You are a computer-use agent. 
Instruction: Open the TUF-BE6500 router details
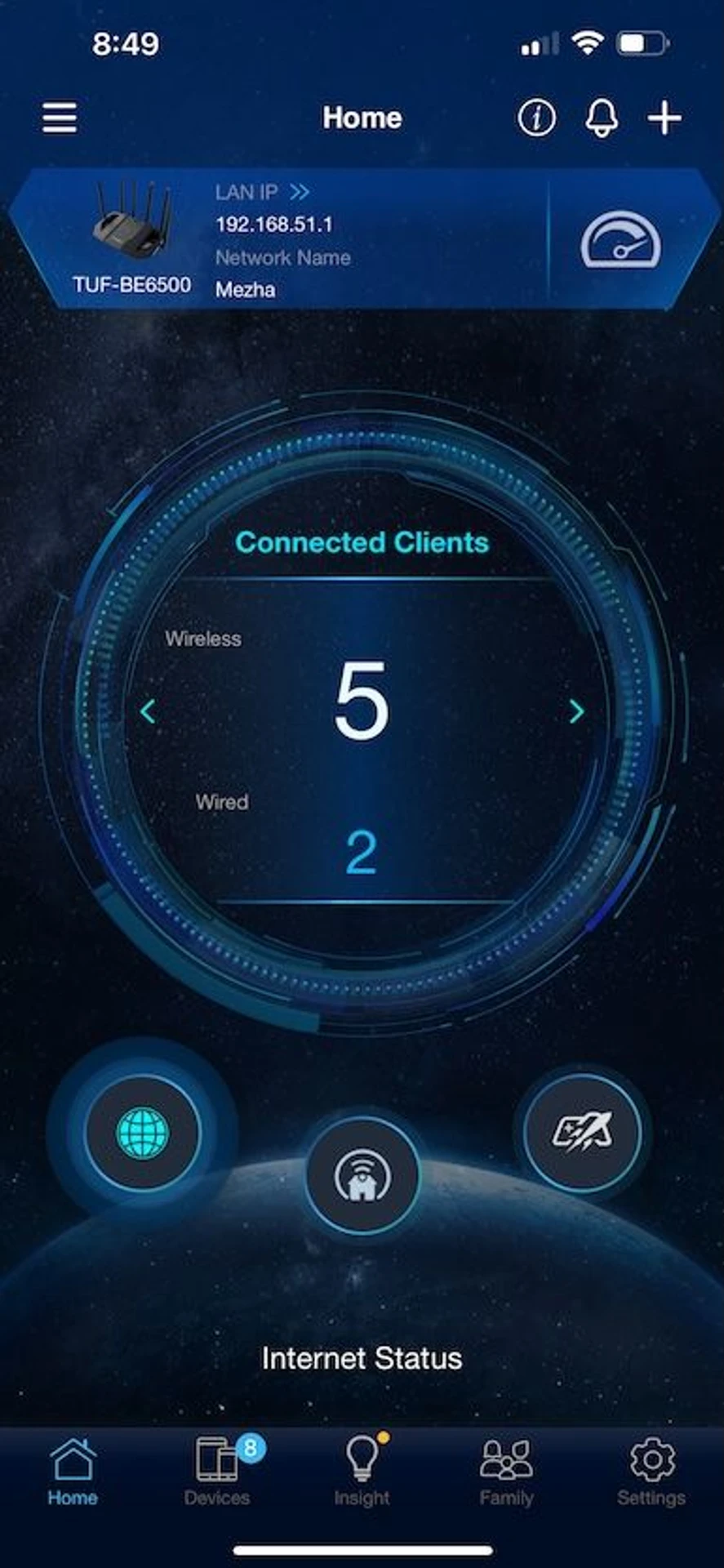pyautogui.click(x=131, y=237)
